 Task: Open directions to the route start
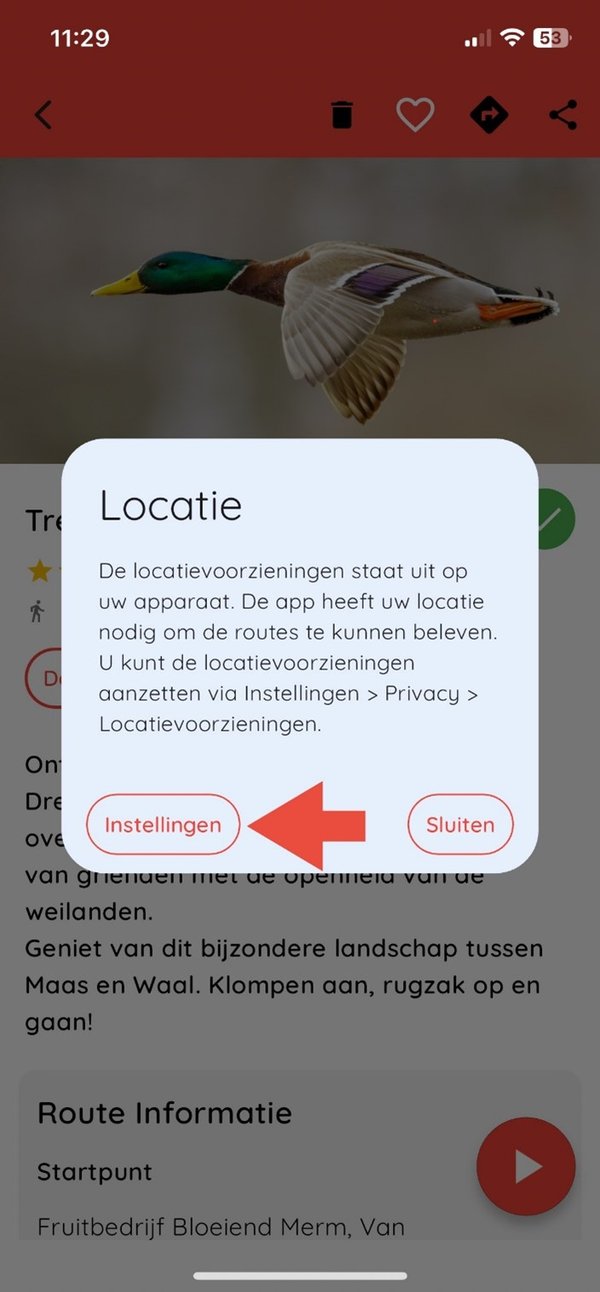pyautogui.click(x=489, y=115)
